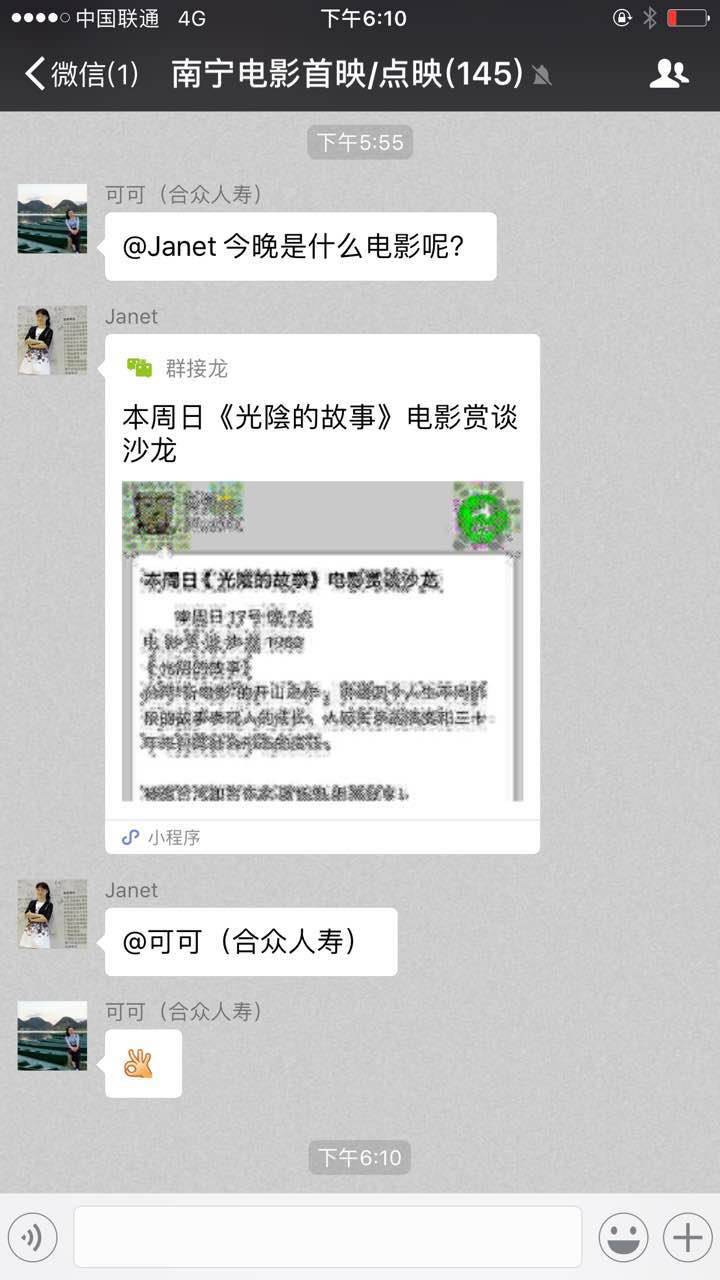Focus the message text field
Screen dimensions: 720x1280
point(327,1237)
